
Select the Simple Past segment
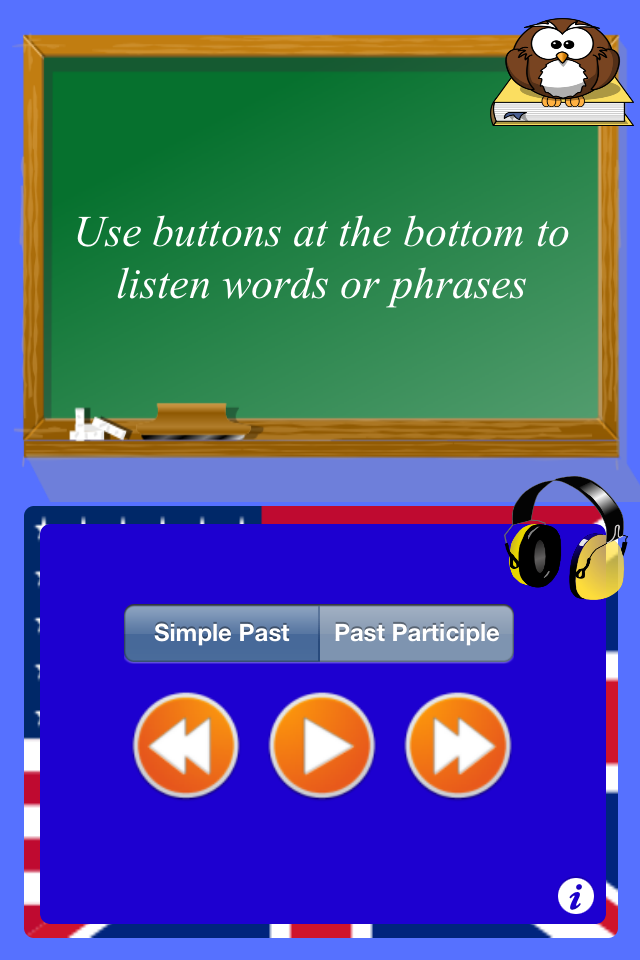coord(222,633)
